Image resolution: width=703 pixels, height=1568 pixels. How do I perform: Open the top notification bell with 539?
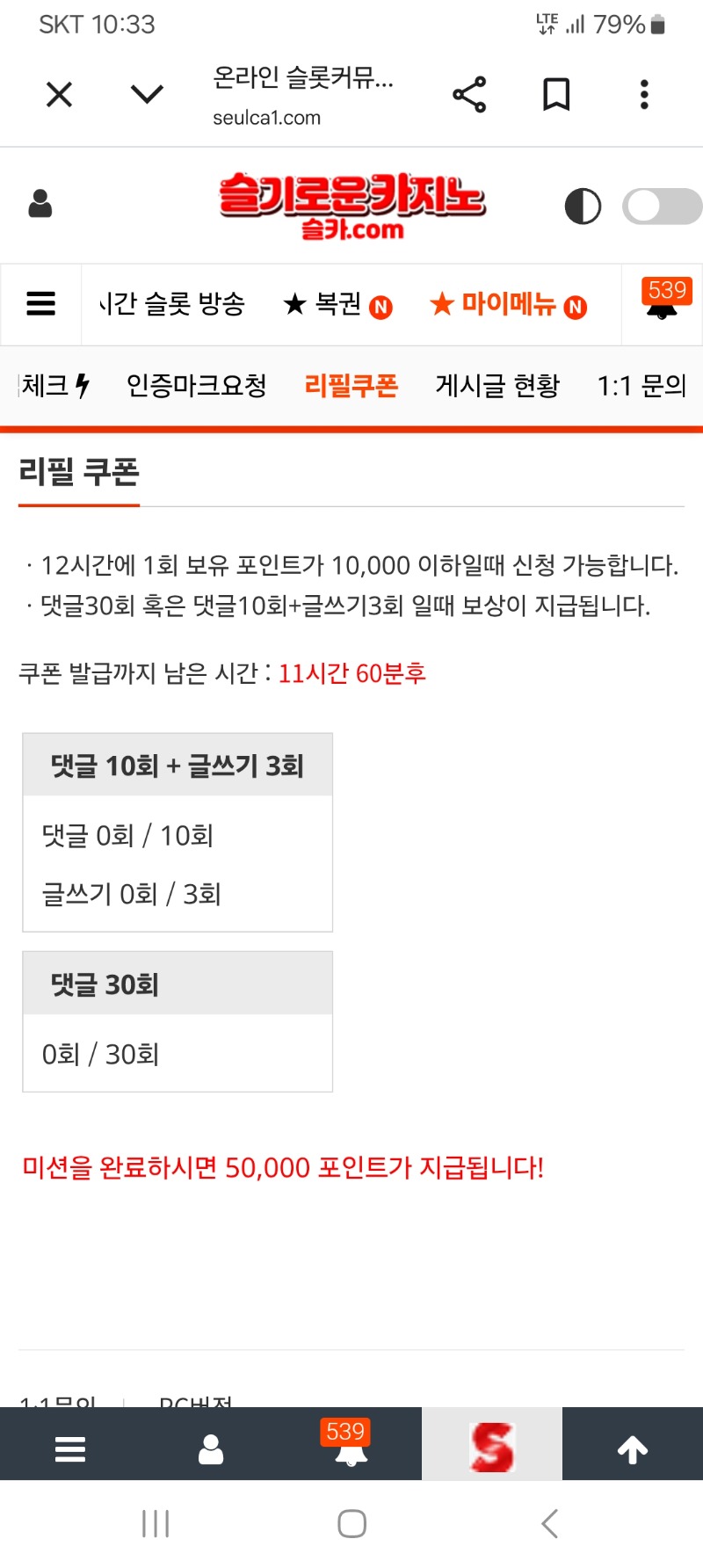(x=663, y=301)
